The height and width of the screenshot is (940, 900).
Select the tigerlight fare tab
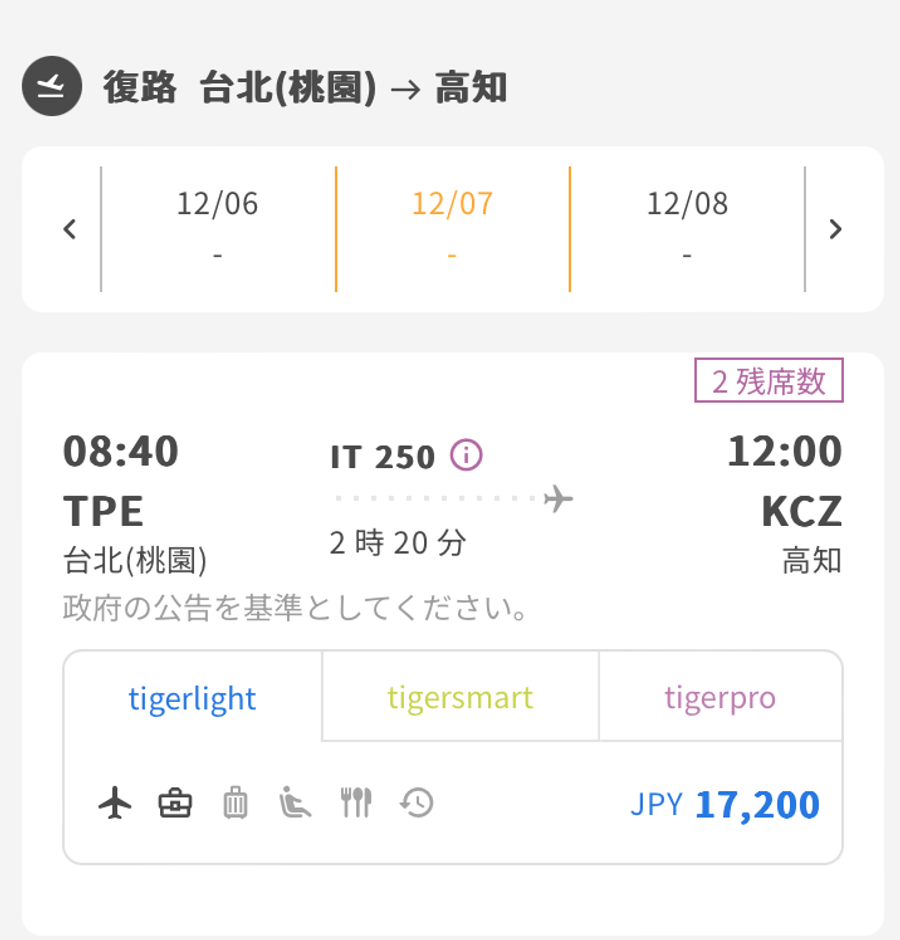click(x=192, y=697)
